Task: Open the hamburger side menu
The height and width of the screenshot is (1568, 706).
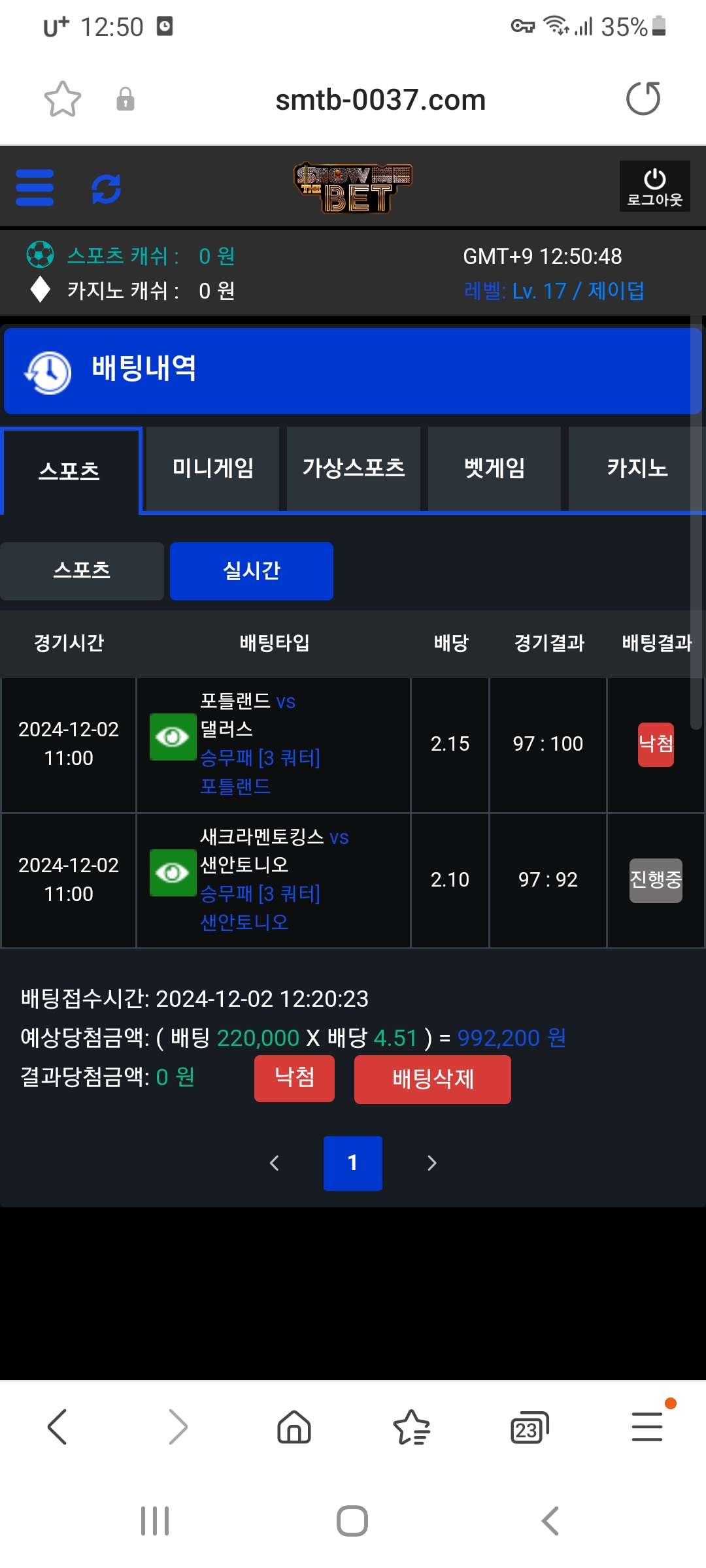Action: (35, 188)
